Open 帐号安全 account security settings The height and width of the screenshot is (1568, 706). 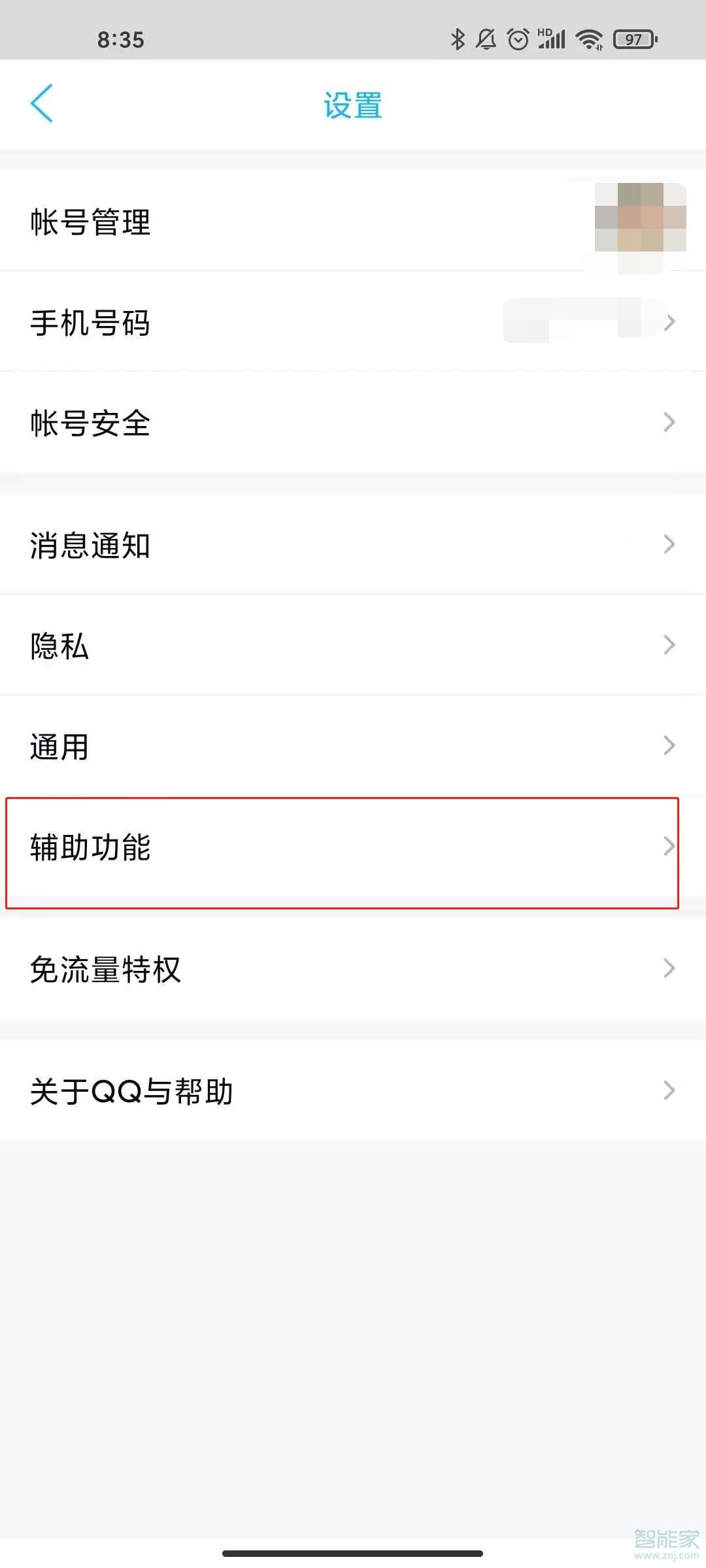[353, 423]
